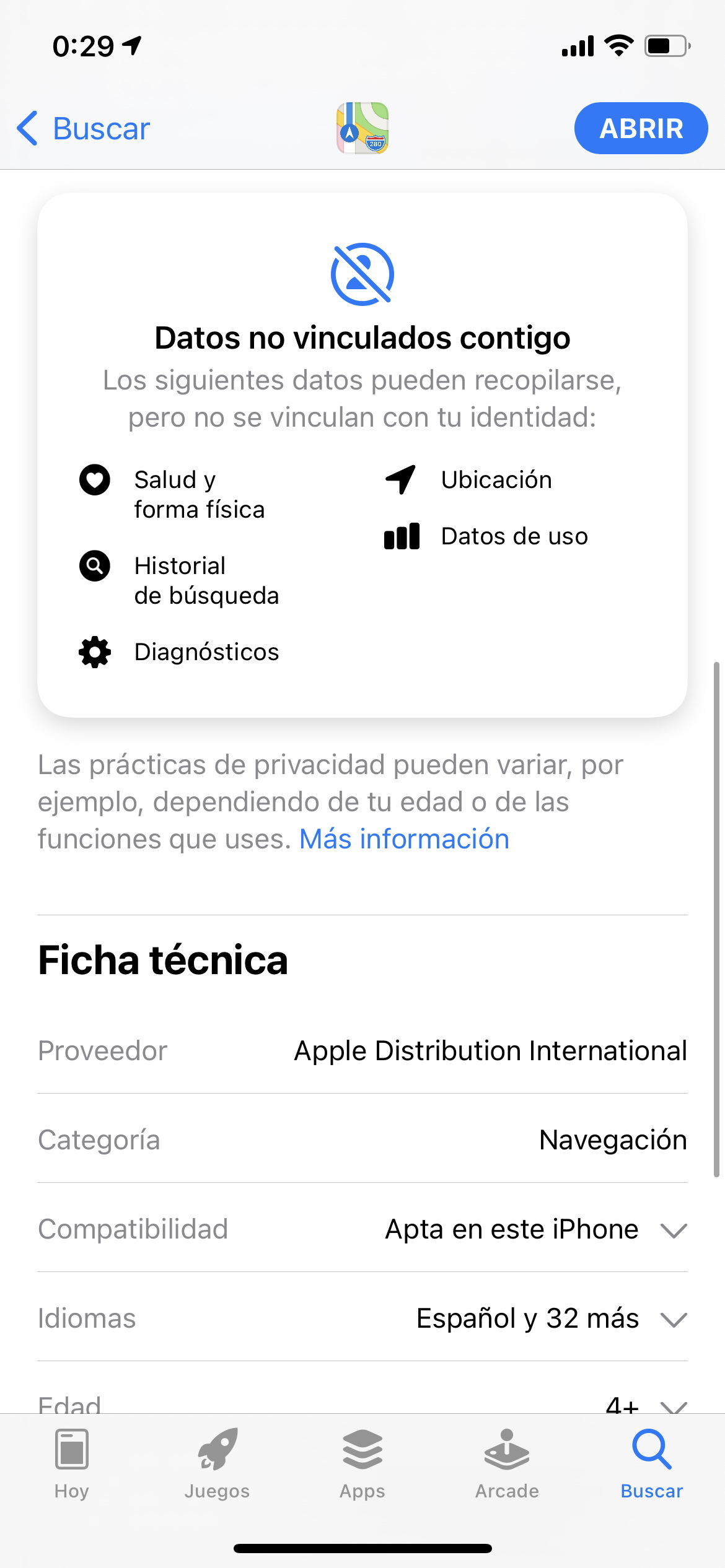725x1568 pixels.
Task: Expand the Compatibilidad row
Action: coord(362,1229)
